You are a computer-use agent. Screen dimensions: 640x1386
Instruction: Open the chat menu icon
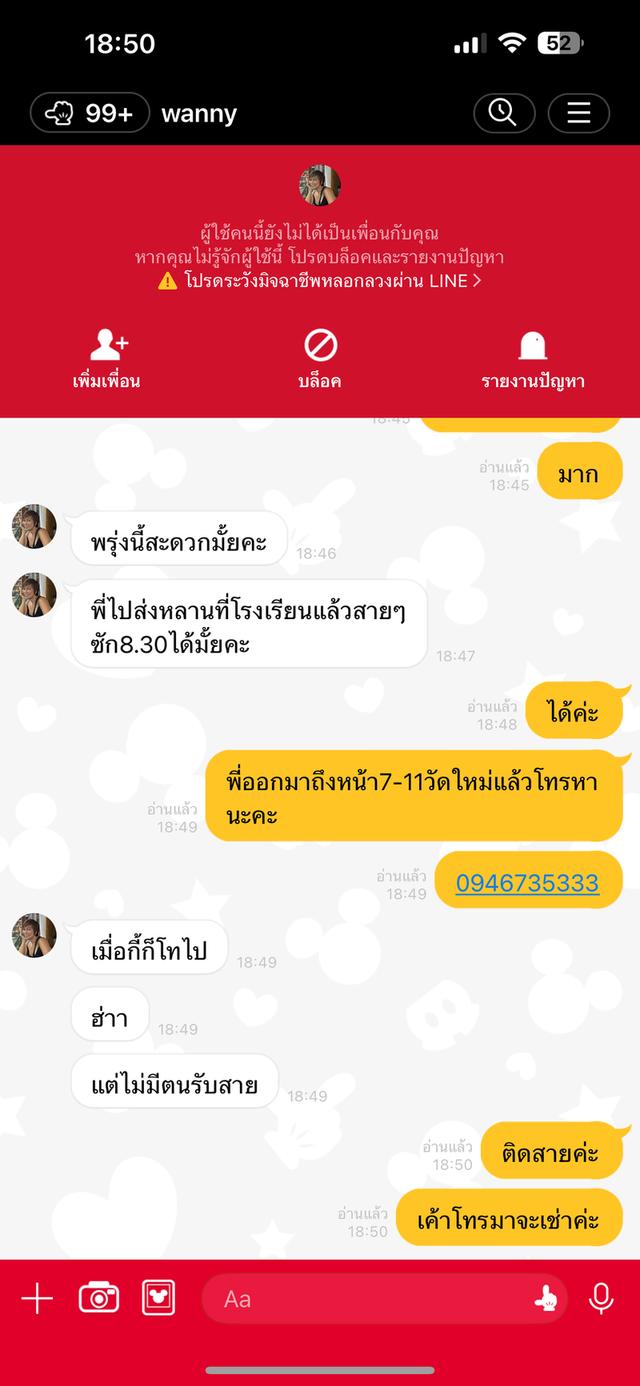tap(578, 113)
